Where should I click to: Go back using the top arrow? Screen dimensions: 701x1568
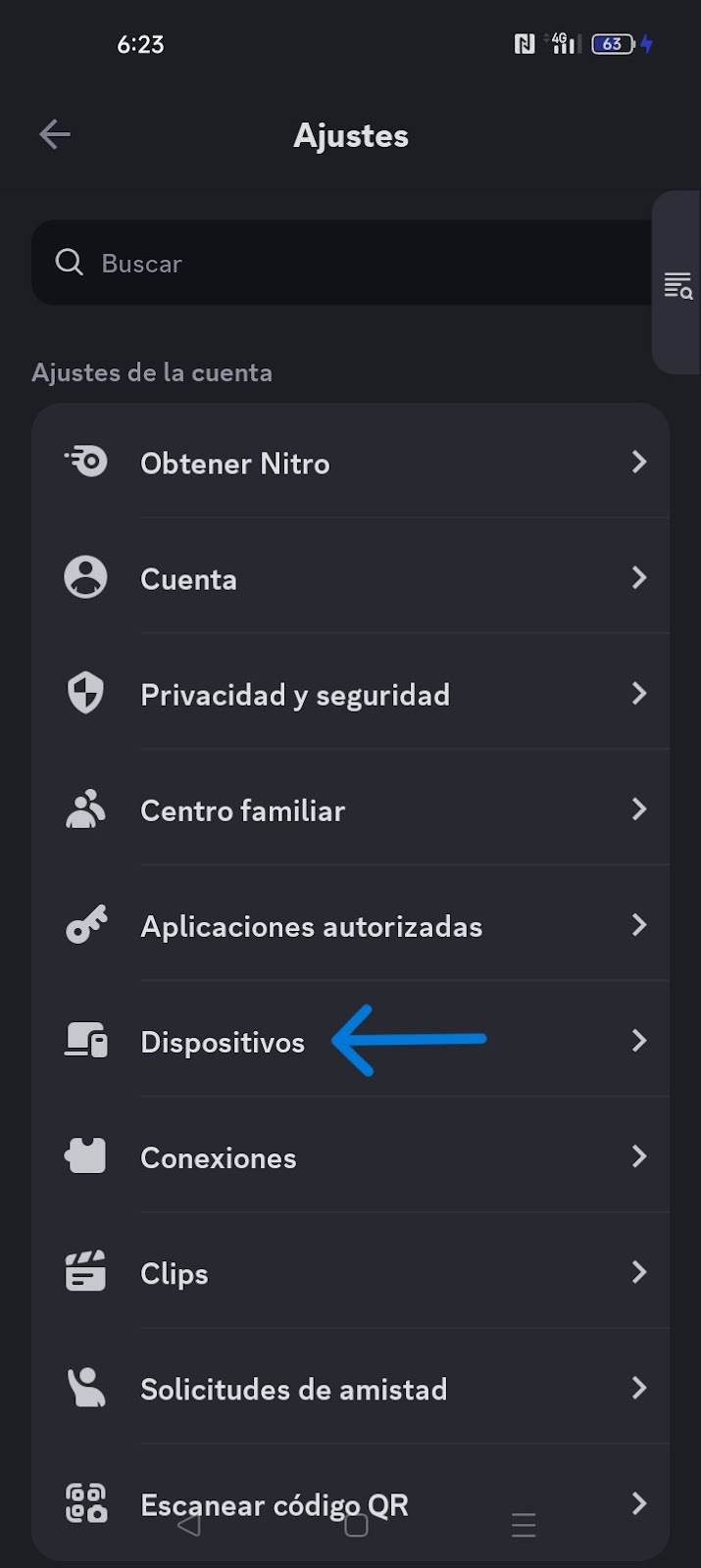55,134
